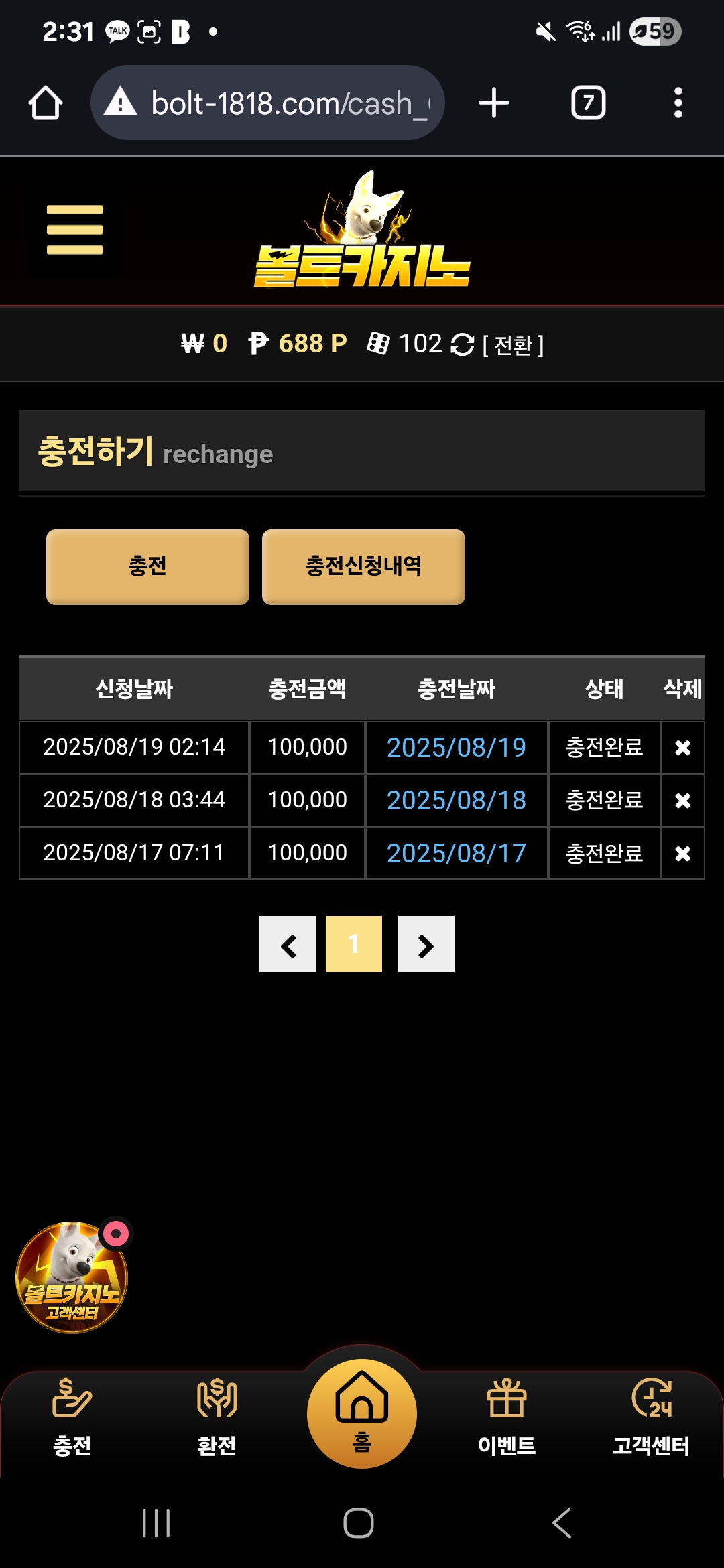Screen dimensions: 724x1568
Task: Tap the browser home button
Action: [x=46, y=103]
